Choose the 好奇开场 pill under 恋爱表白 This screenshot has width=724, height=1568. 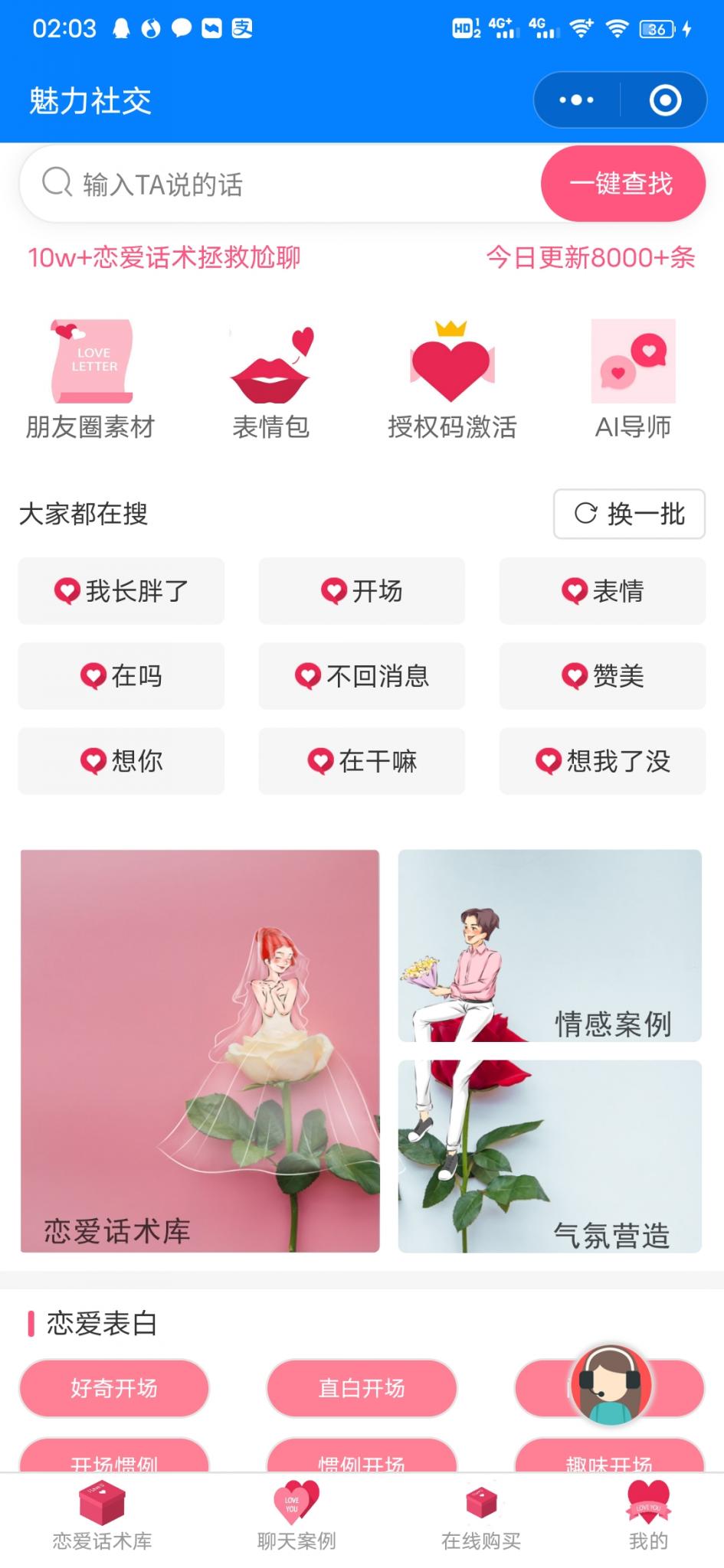pos(113,1388)
